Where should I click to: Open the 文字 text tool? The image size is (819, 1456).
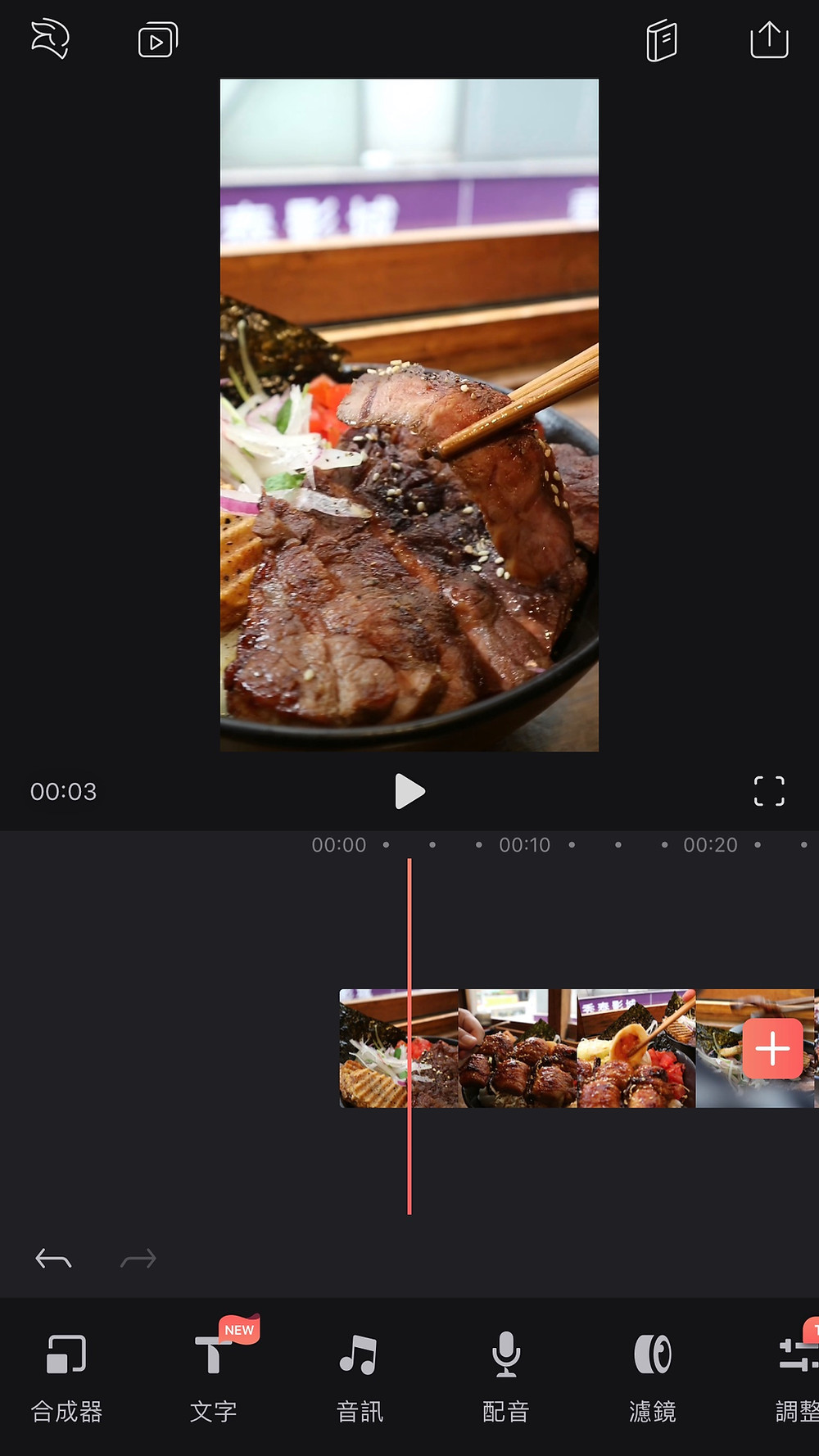point(214,1377)
